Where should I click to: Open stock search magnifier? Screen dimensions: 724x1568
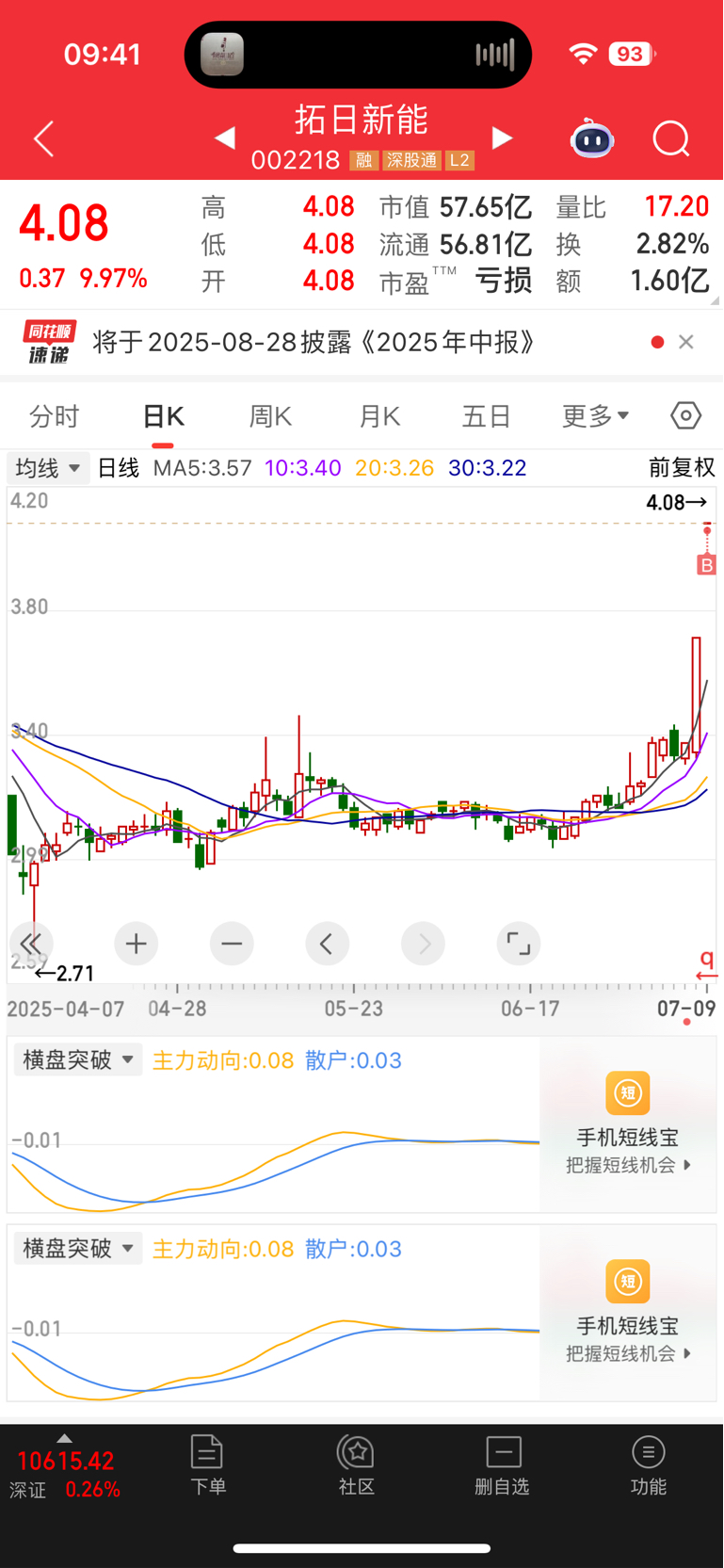coord(671,139)
